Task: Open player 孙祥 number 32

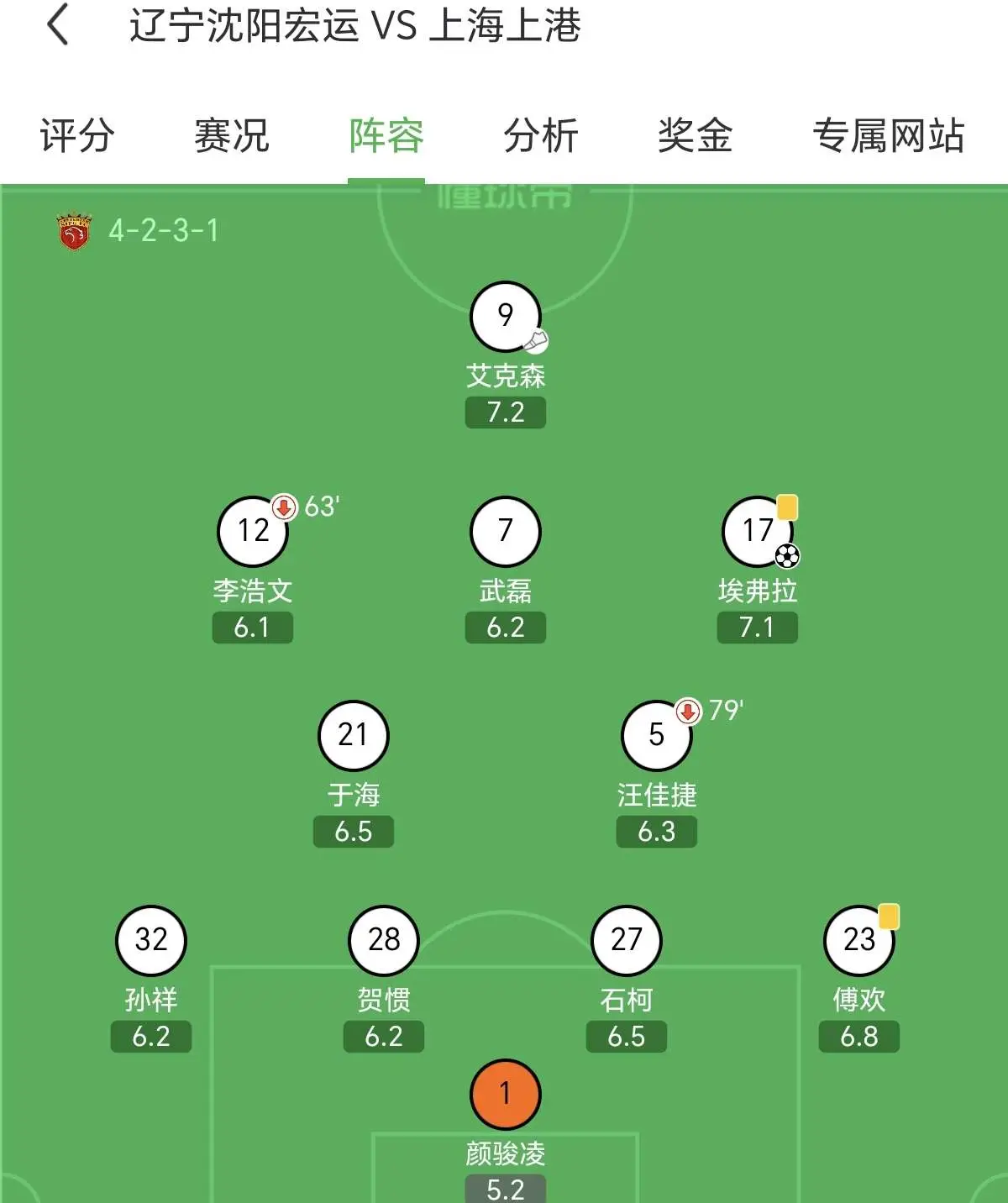Action: click(x=151, y=941)
